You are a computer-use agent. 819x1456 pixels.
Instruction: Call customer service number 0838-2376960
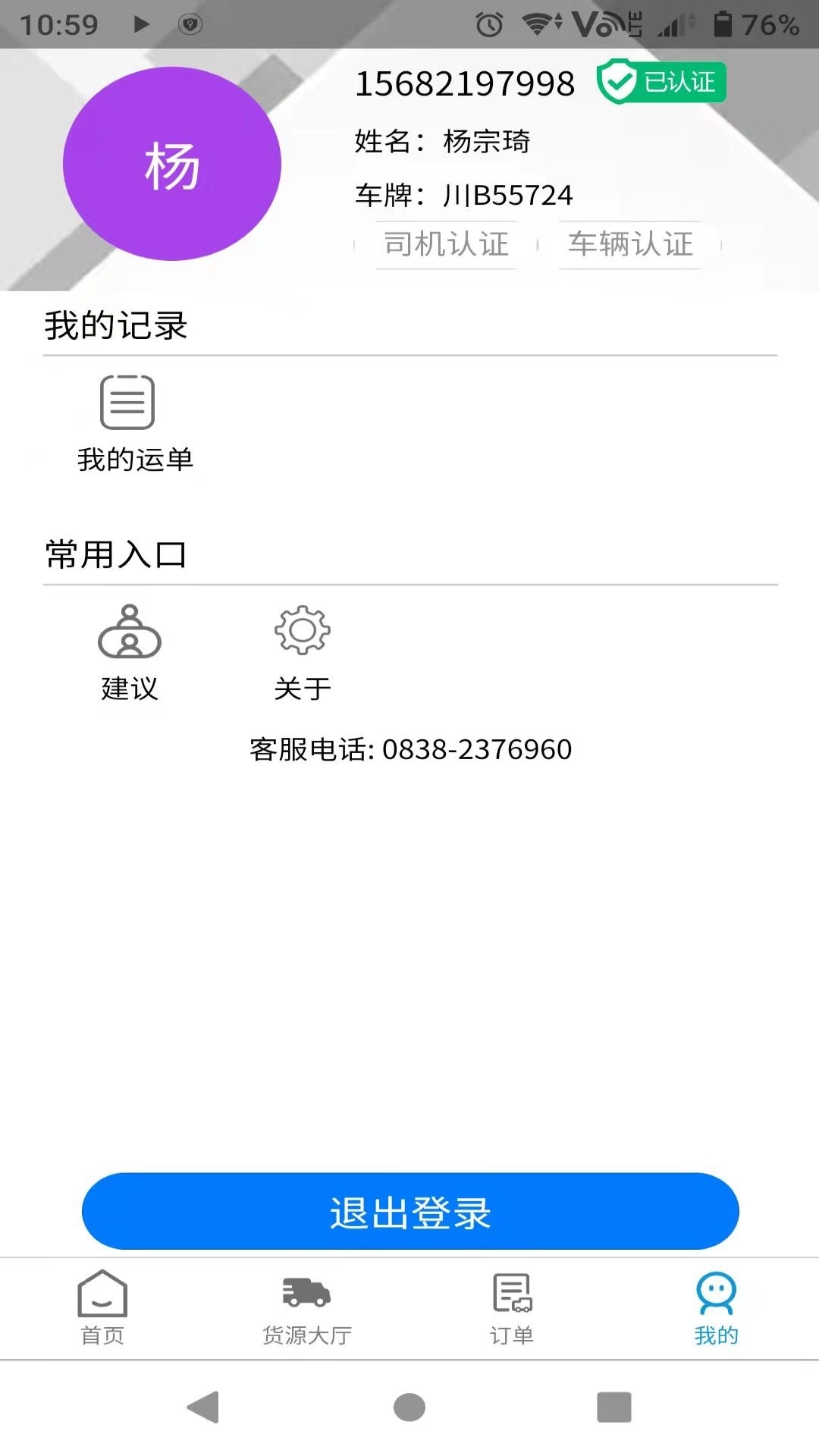(411, 749)
